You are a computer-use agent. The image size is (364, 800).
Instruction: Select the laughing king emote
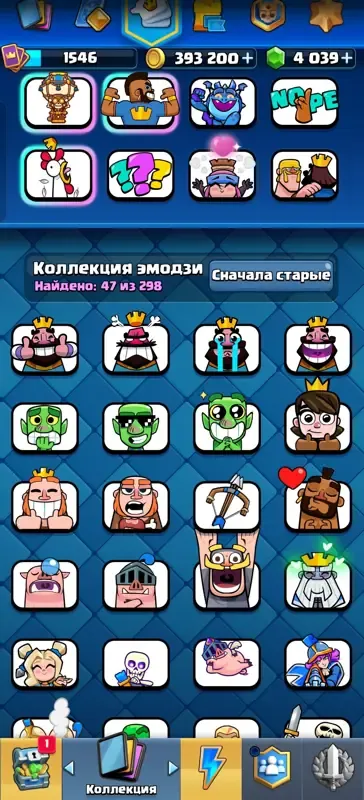click(x=318, y=347)
